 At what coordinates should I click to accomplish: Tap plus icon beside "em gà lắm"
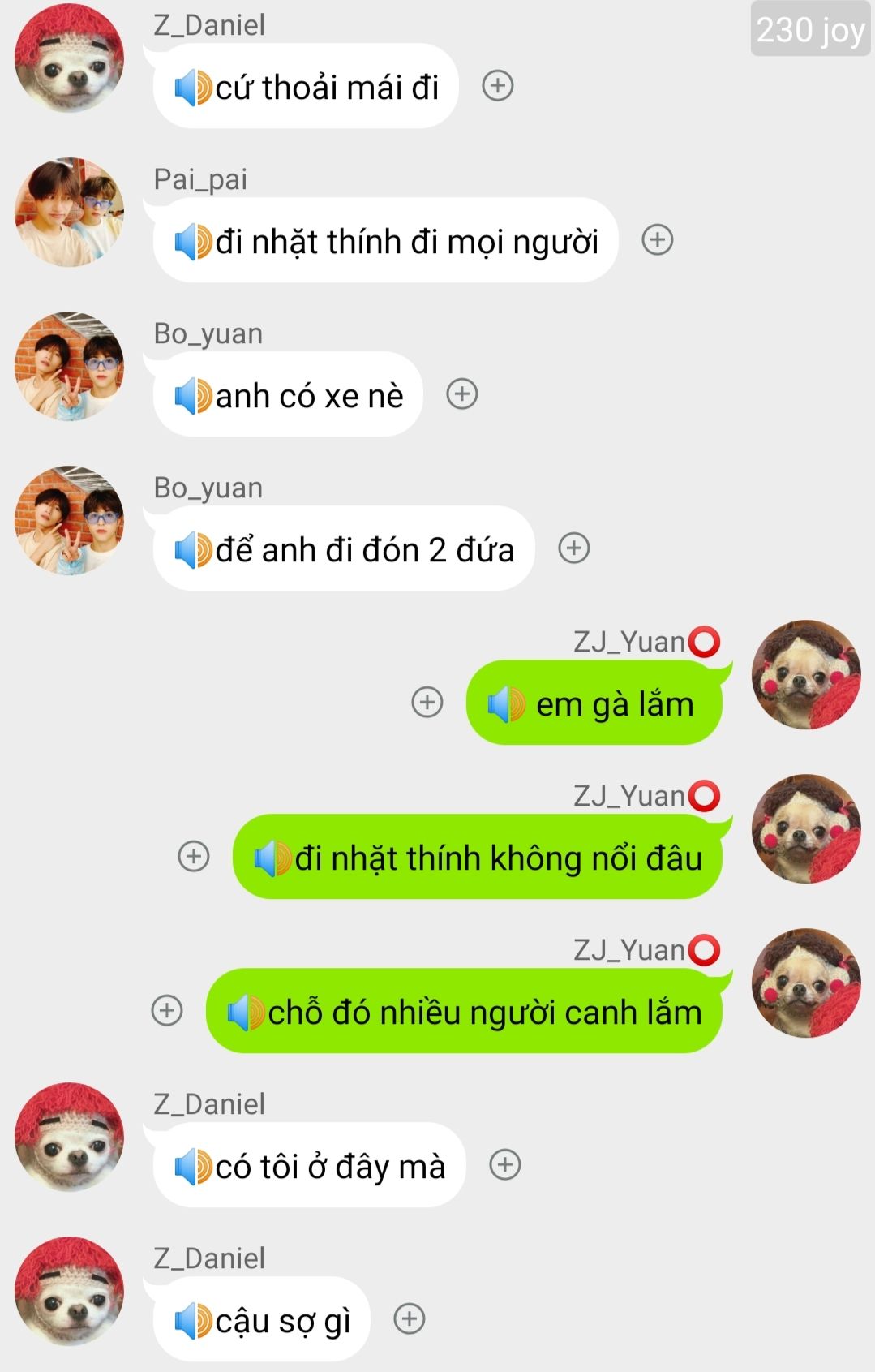pyautogui.click(x=427, y=702)
